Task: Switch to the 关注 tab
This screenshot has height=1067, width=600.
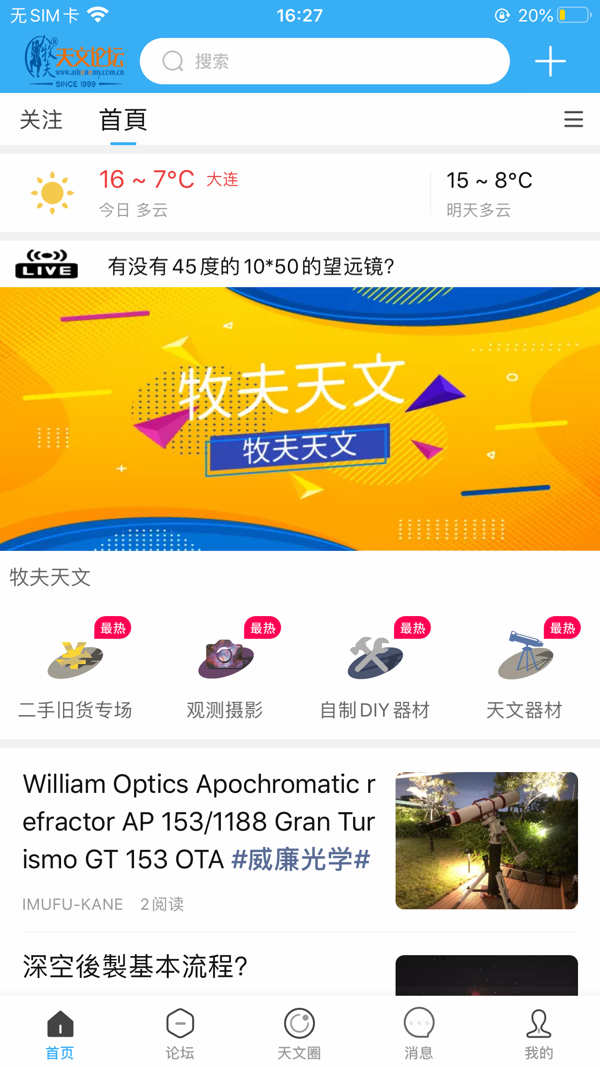Action: (41, 120)
